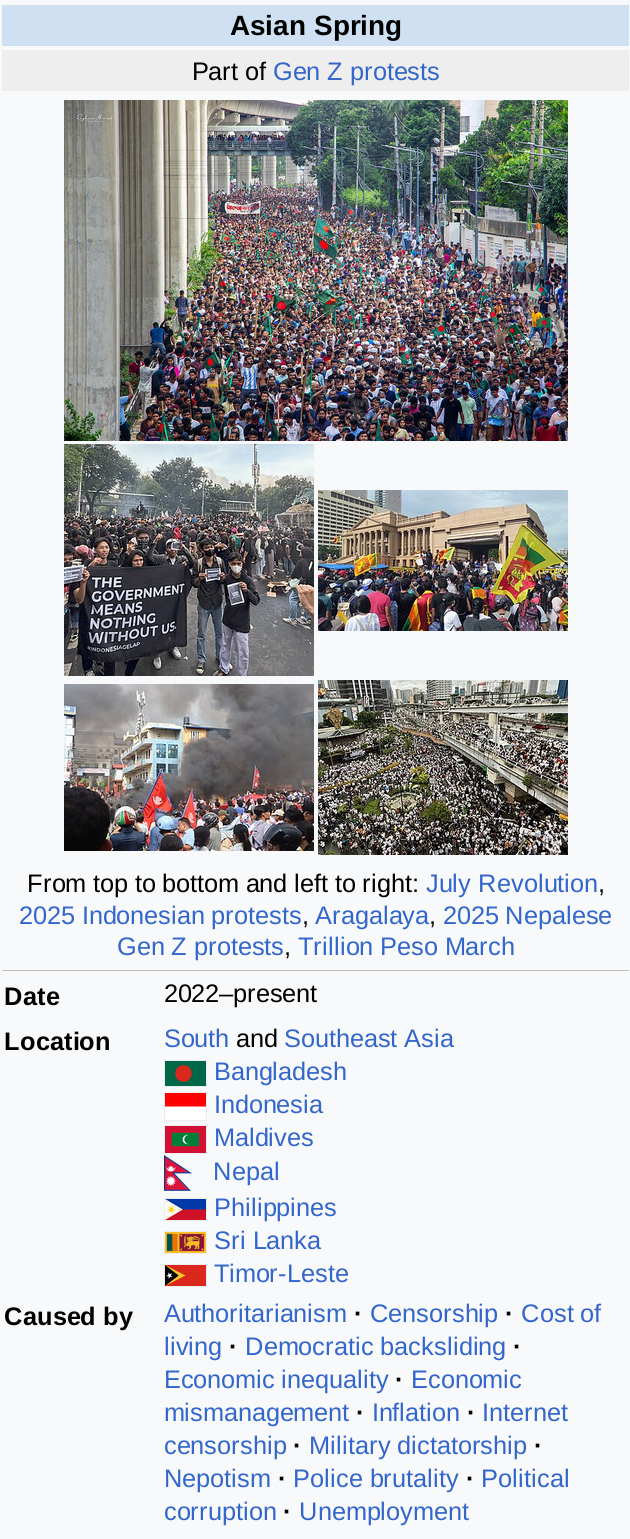Enlarge the large crowd photo at the top
This screenshot has width=630, height=1539.
(x=316, y=270)
